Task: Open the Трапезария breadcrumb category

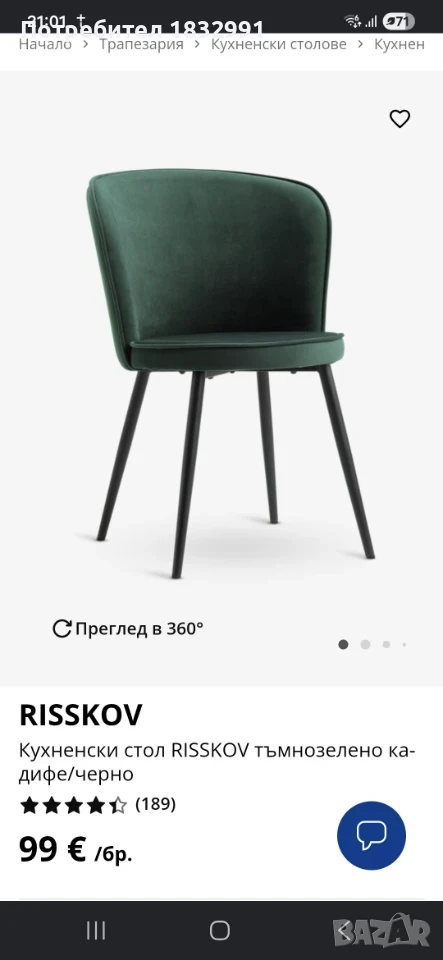Action: [141, 44]
